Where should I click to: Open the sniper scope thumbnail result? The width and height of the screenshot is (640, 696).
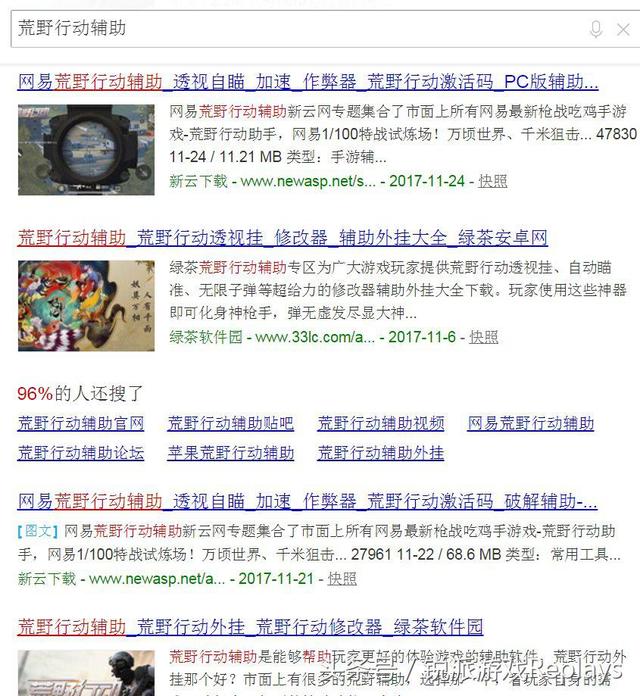coord(86,148)
